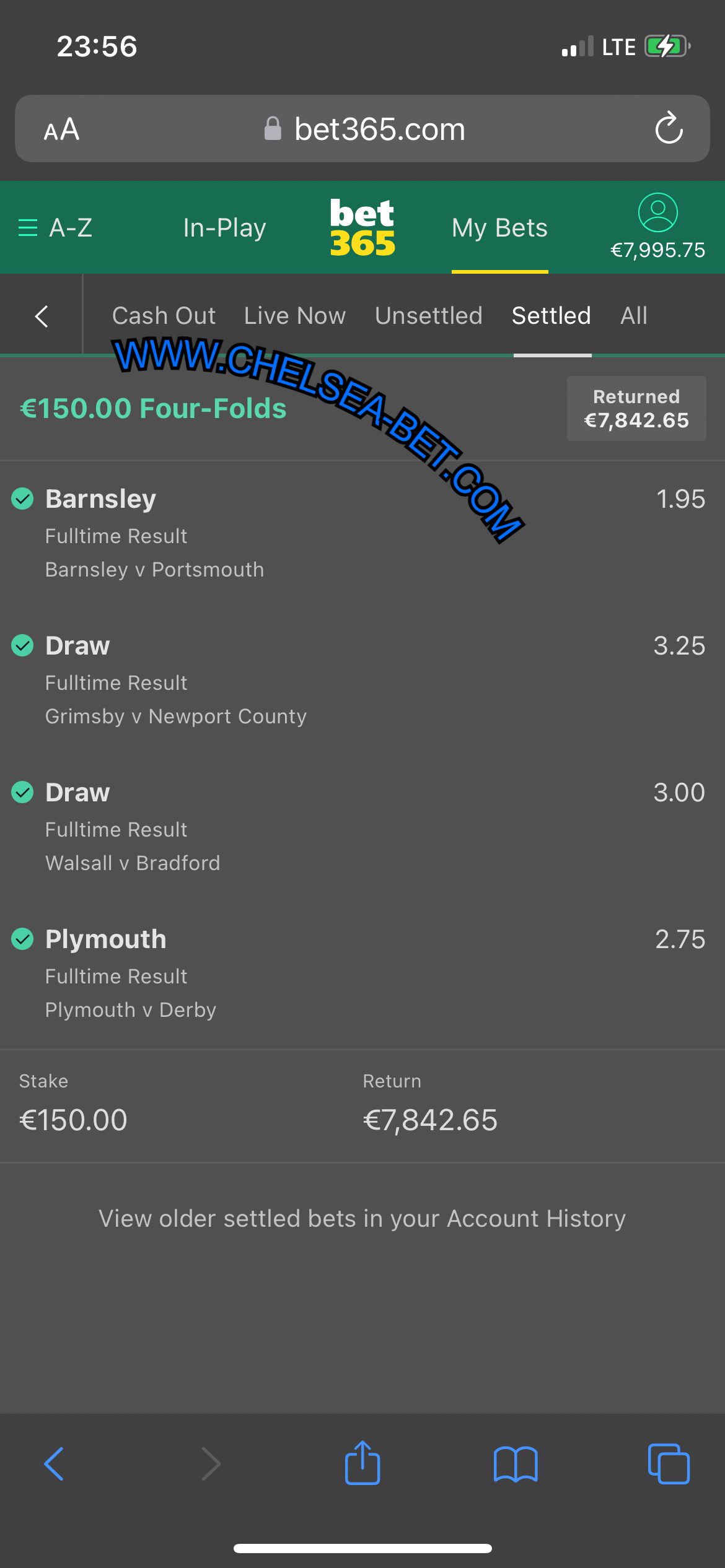Open the reader text size AA menu

tap(61, 129)
